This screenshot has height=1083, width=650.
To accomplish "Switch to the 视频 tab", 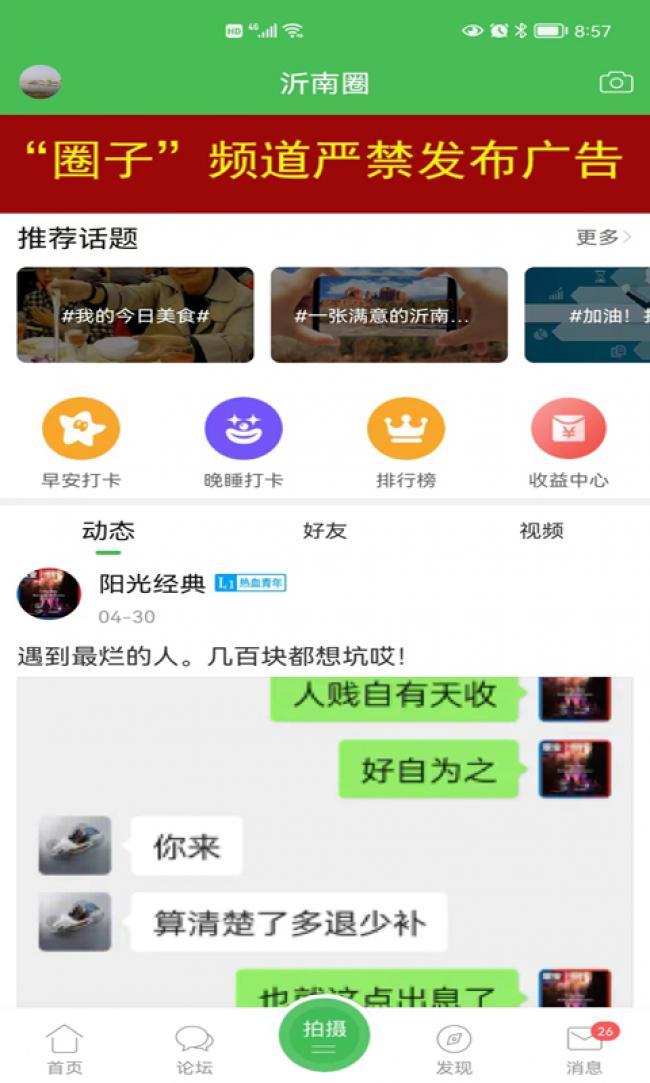I will coord(541,531).
